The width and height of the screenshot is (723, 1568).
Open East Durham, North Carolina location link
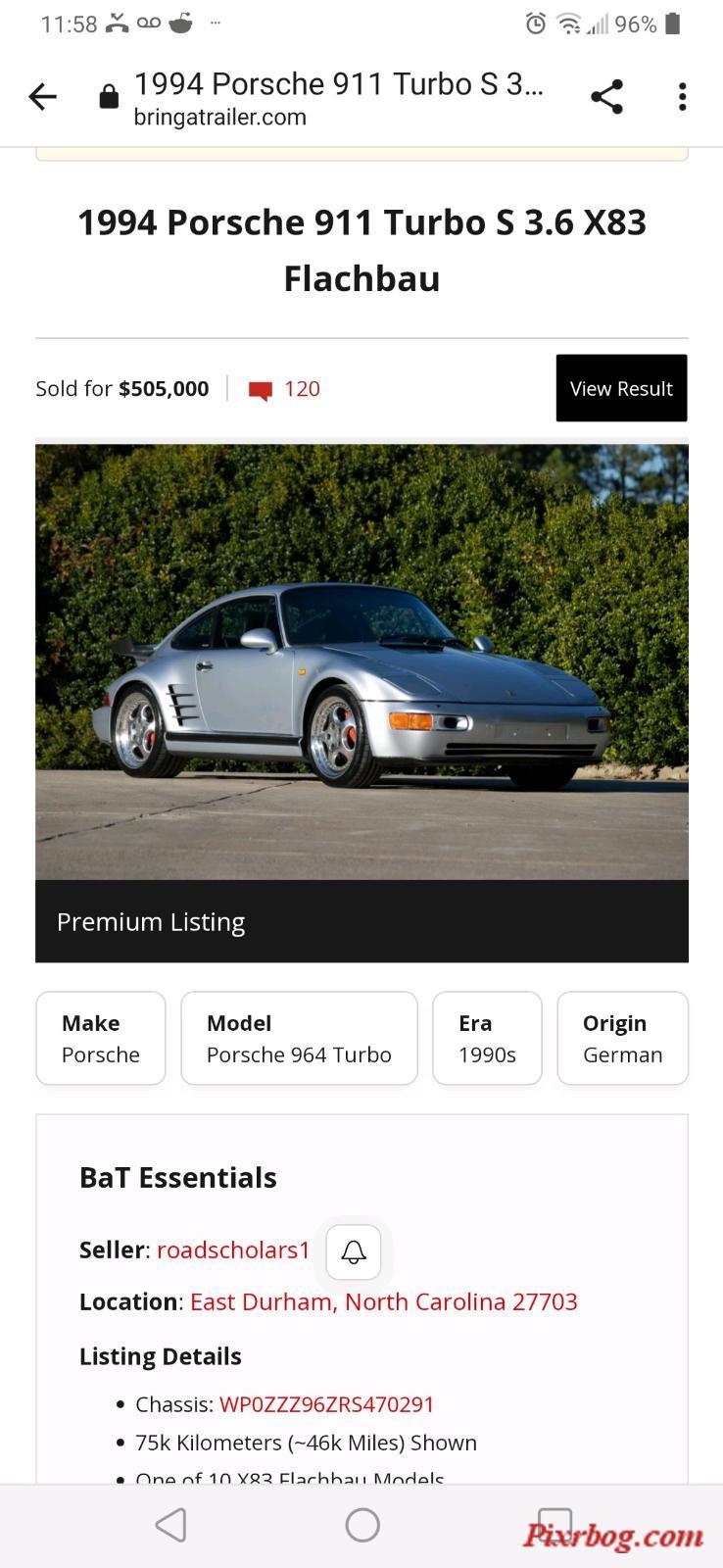point(383,1302)
